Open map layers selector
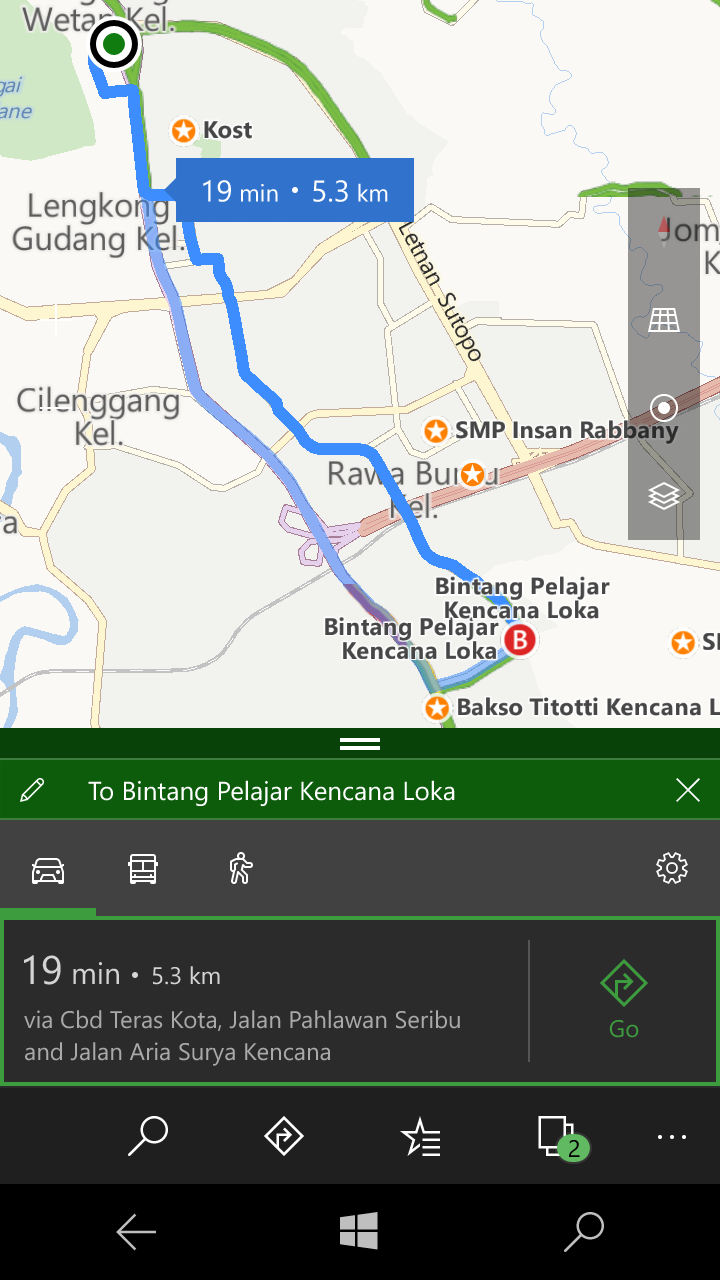Image resolution: width=720 pixels, height=1280 pixels. coord(664,495)
